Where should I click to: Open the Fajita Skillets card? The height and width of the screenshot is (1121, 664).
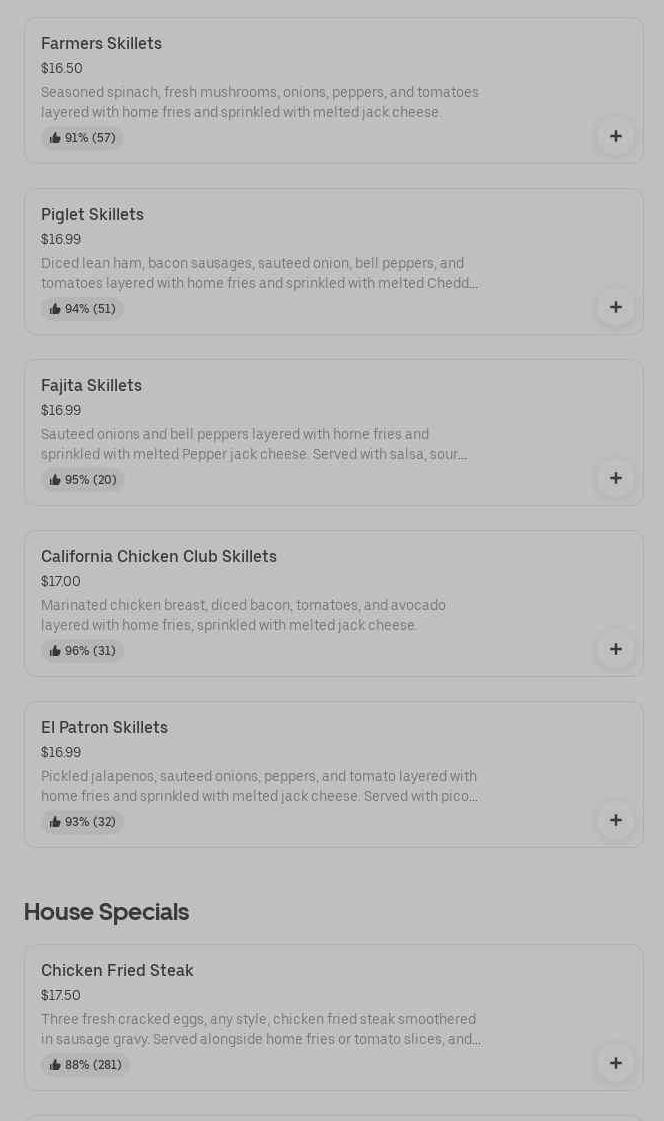[334, 433]
